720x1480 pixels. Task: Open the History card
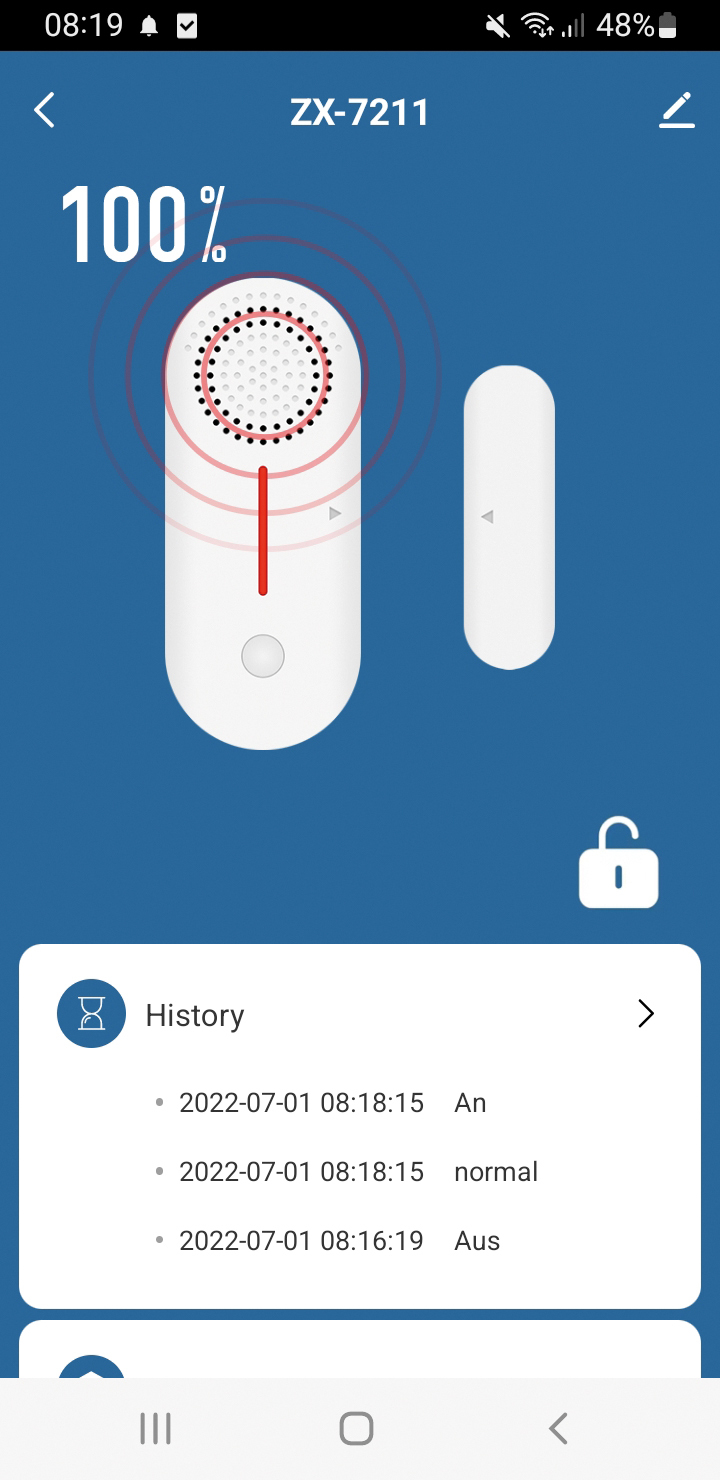tap(645, 1014)
